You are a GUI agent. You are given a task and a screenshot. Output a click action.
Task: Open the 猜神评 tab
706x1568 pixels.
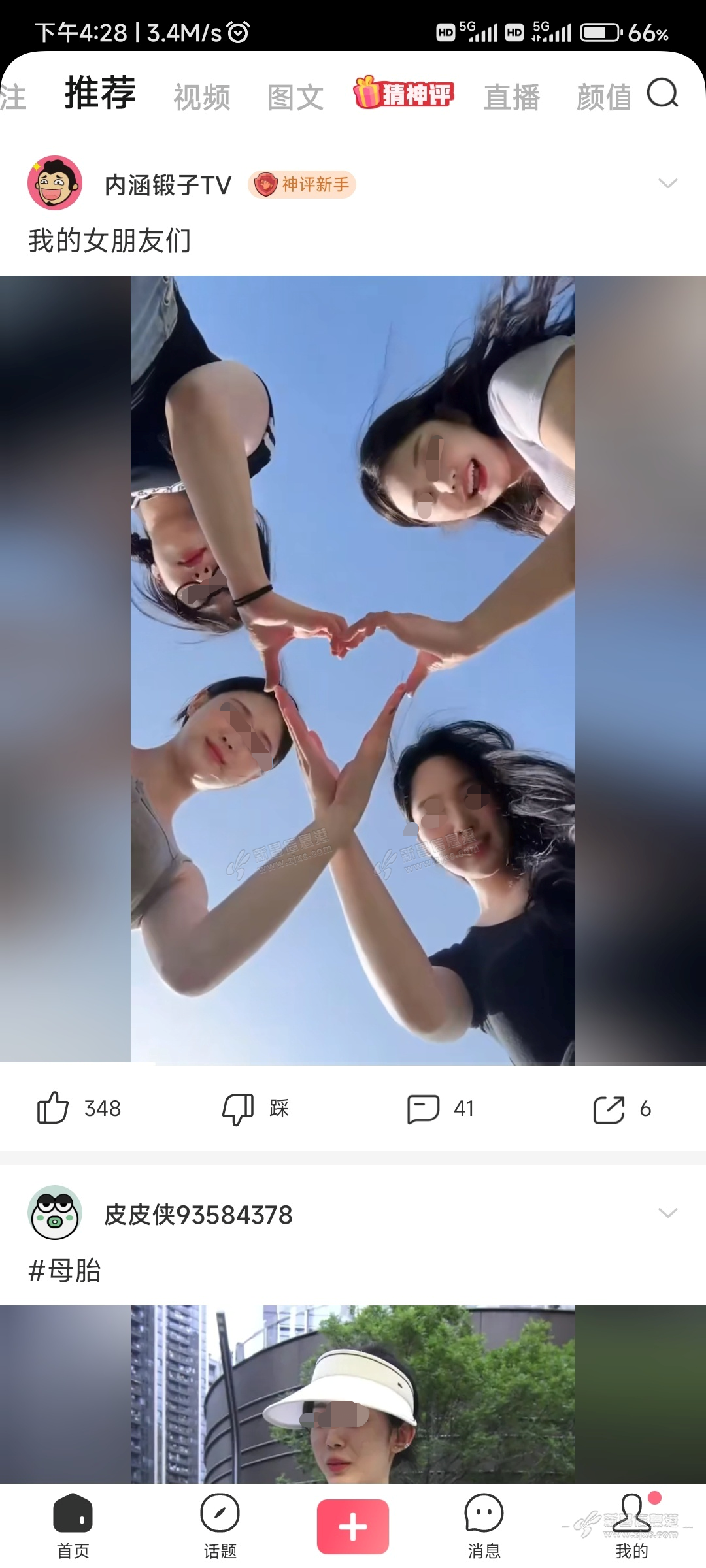tap(404, 93)
